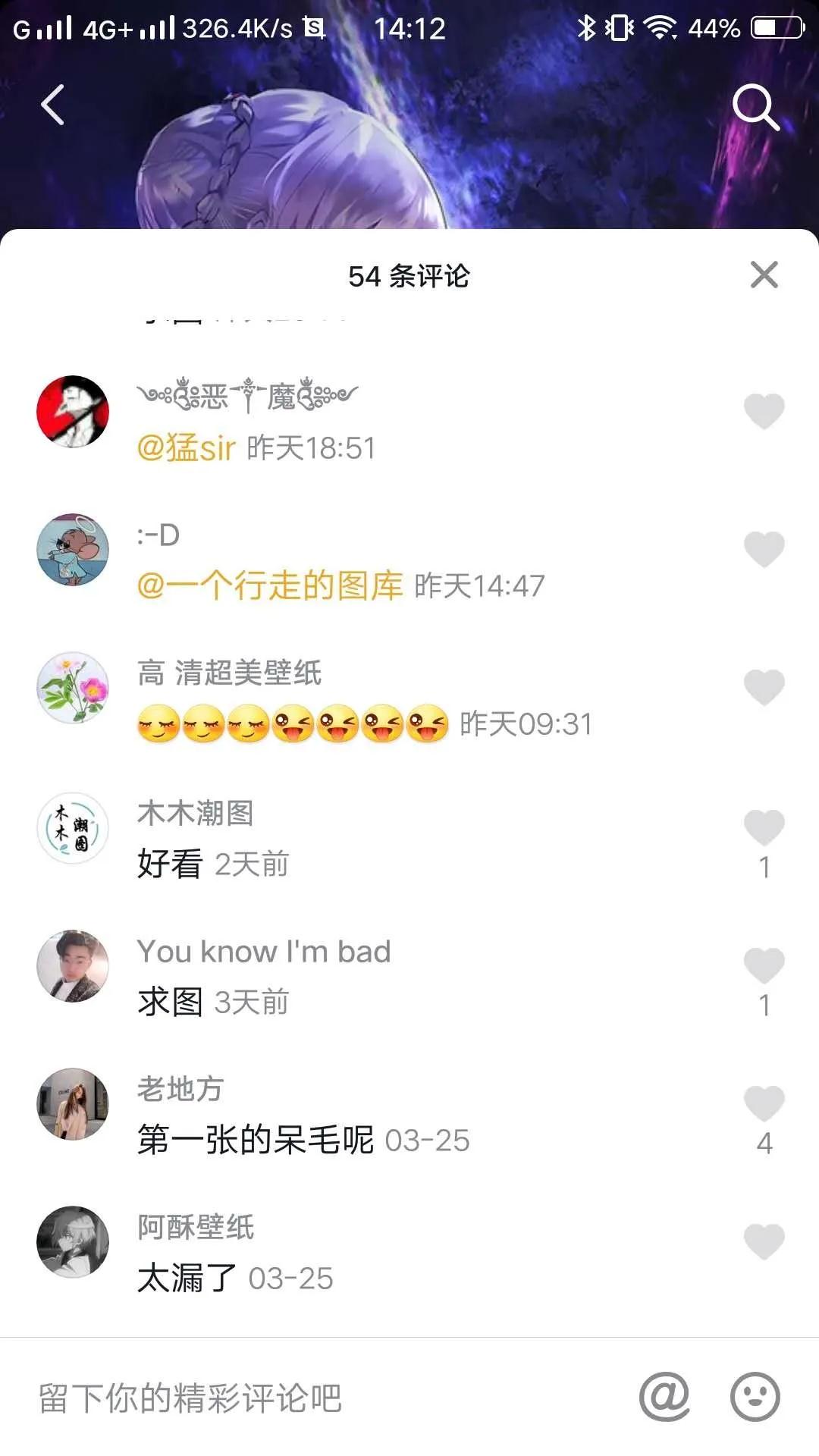This screenshot has height=1456, width=819.
Task: Like 高 清超美壁纸's emoji comment
Action: (x=764, y=687)
